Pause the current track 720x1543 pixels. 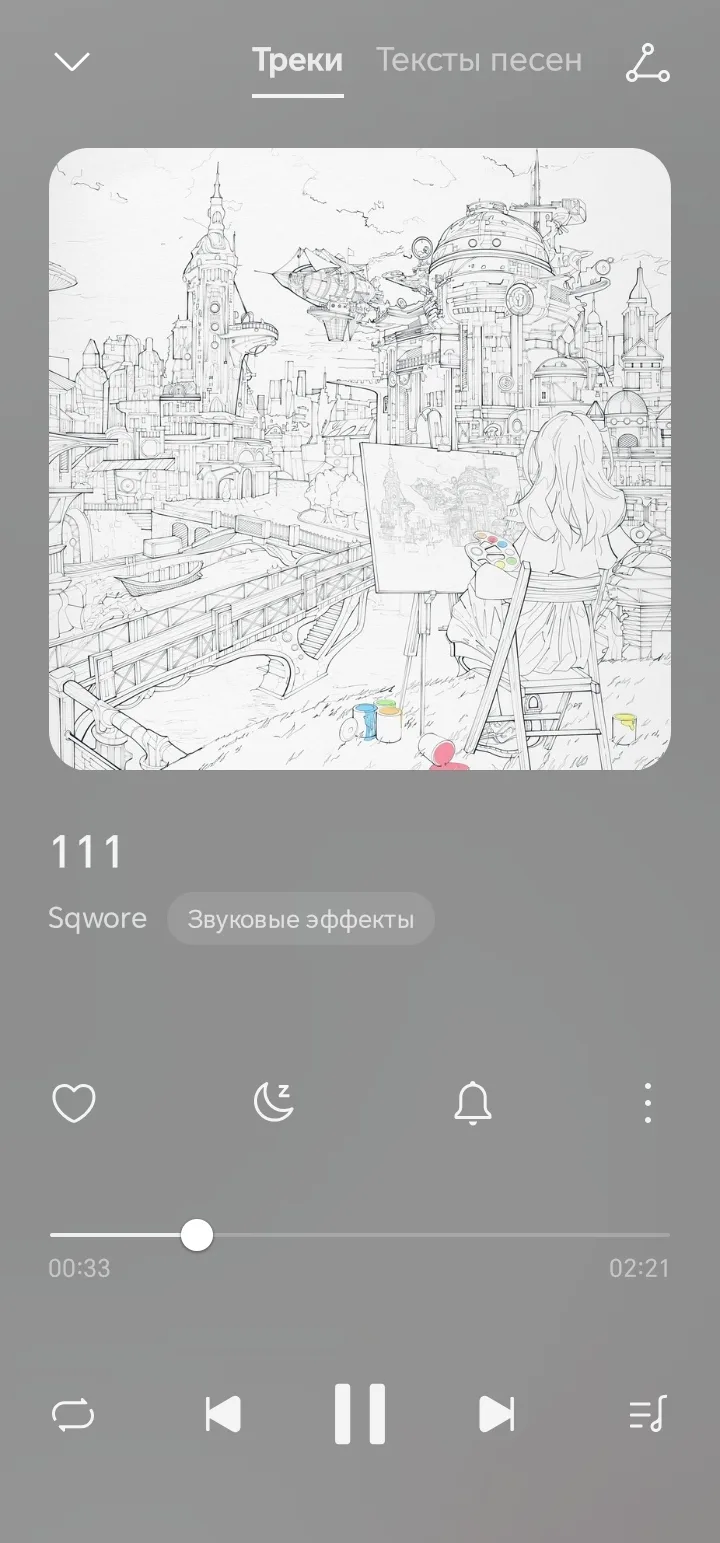[360, 1414]
